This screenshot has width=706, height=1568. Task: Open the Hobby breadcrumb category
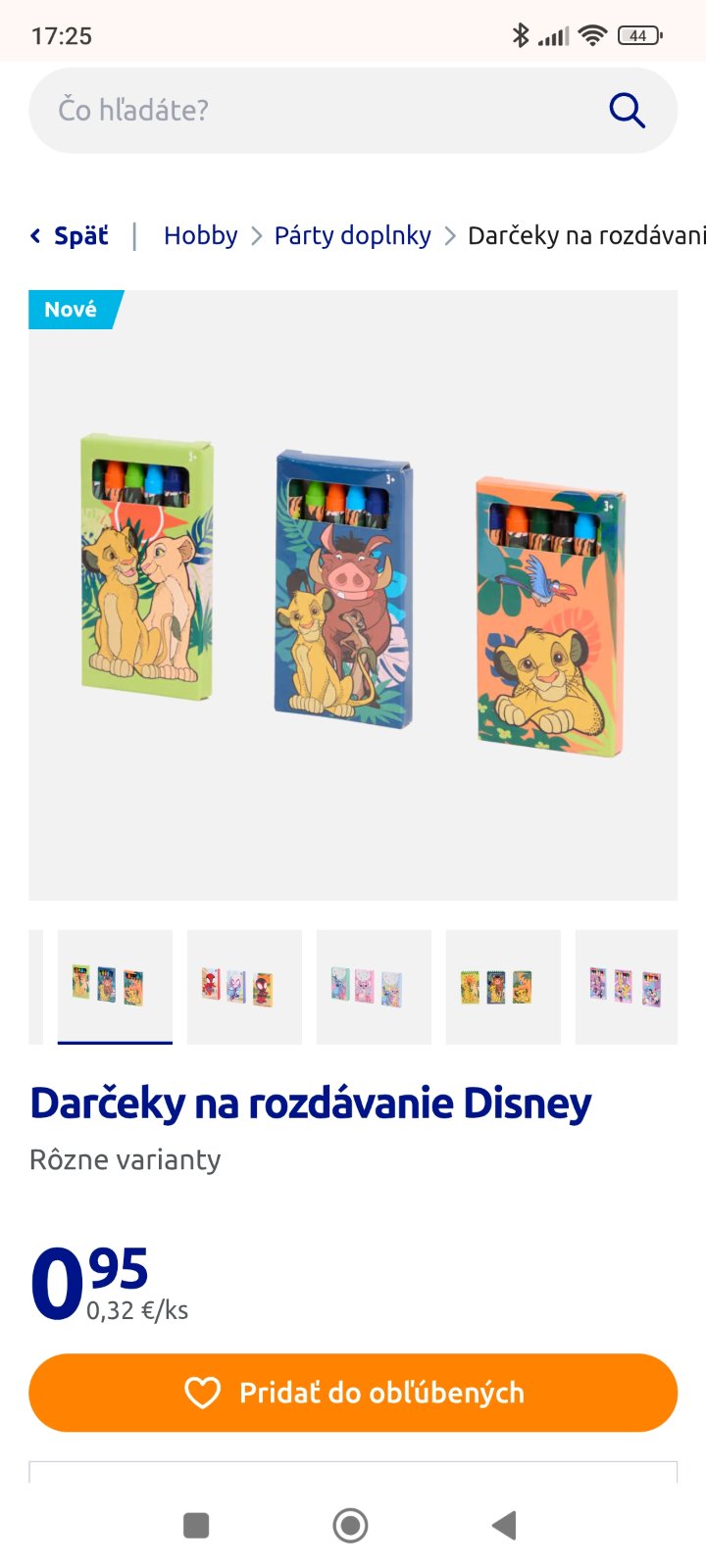click(200, 236)
